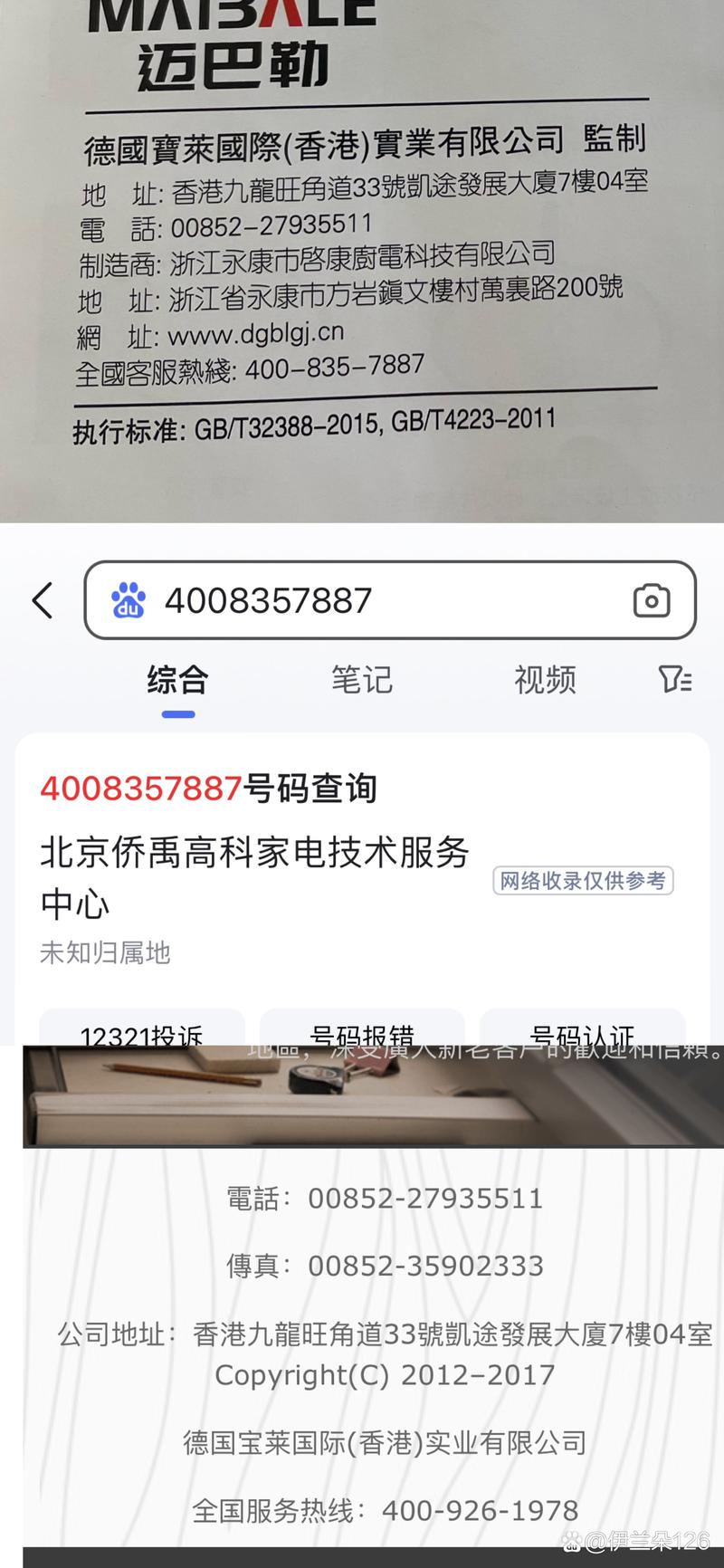
Task: Tap the 网络收录仅供参考 info tag
Action: [x=582, y=881]
